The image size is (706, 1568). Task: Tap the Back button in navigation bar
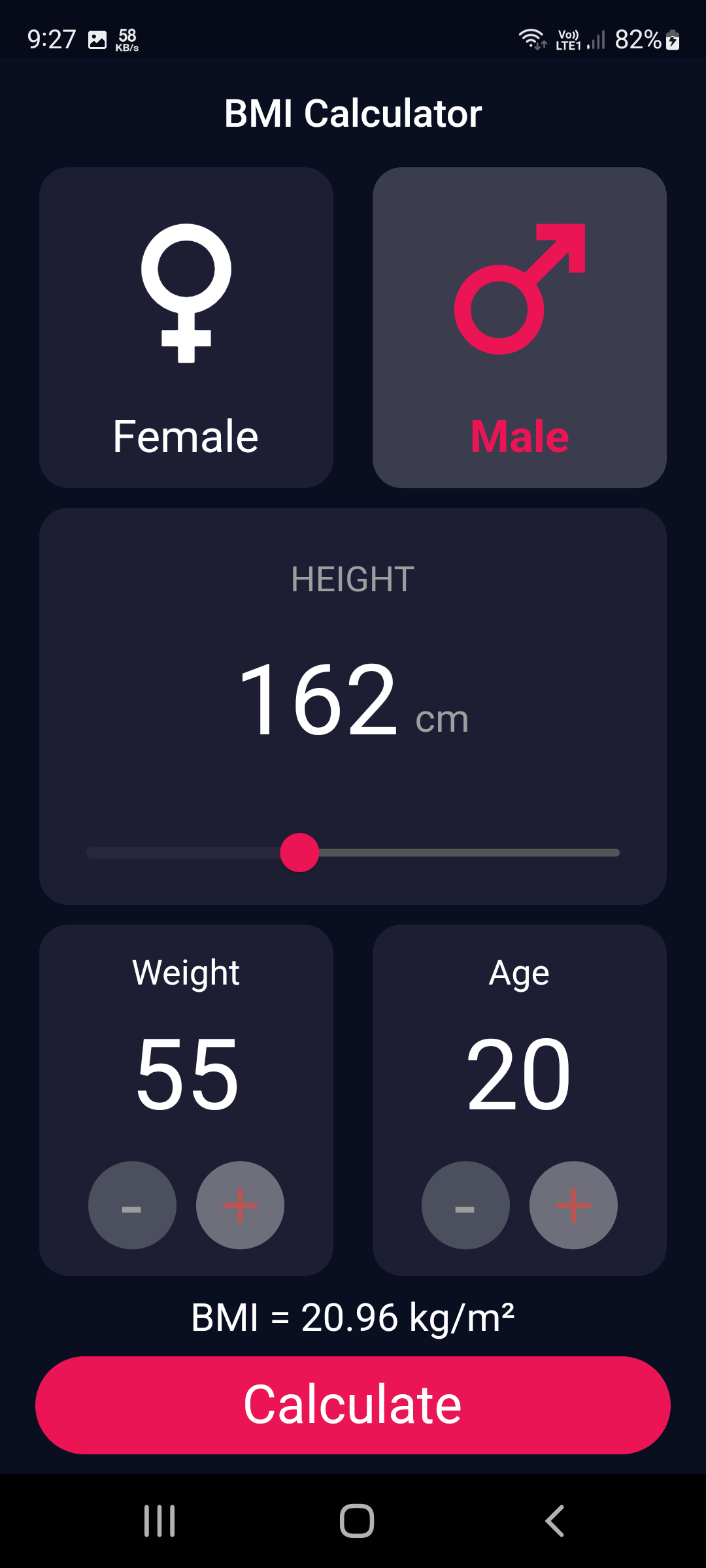point(554,1520)
